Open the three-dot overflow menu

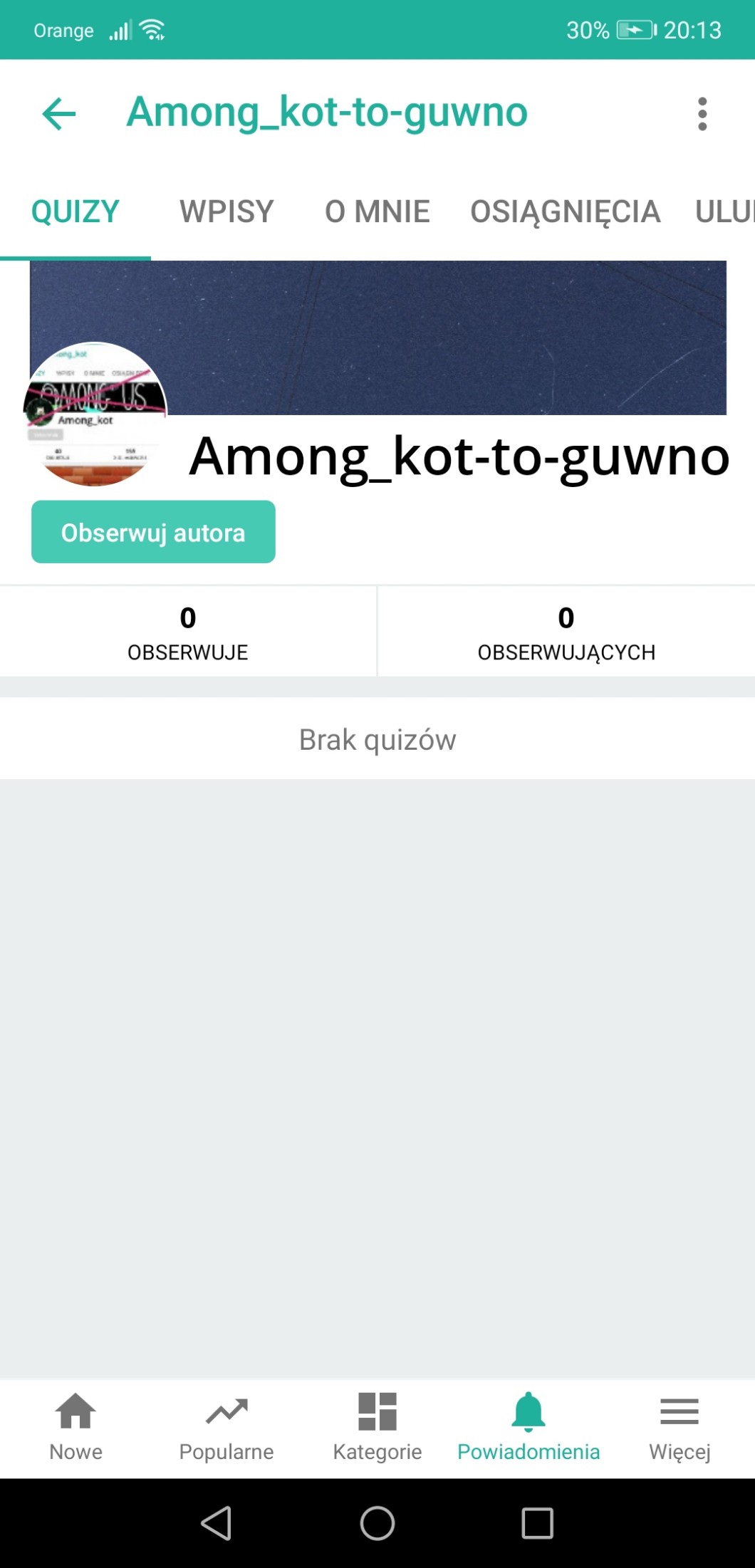point(702,114)
